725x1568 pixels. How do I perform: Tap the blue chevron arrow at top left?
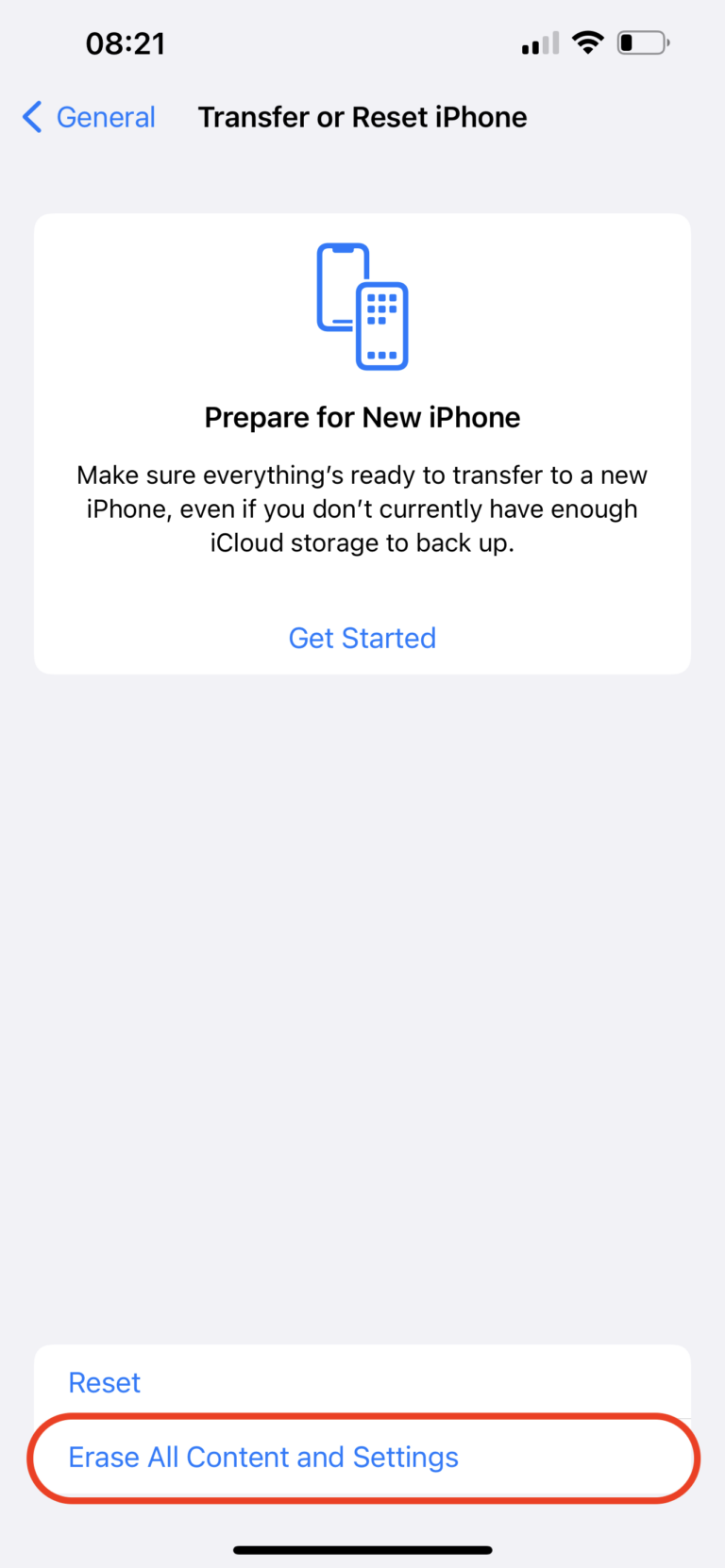click(31, 116)
